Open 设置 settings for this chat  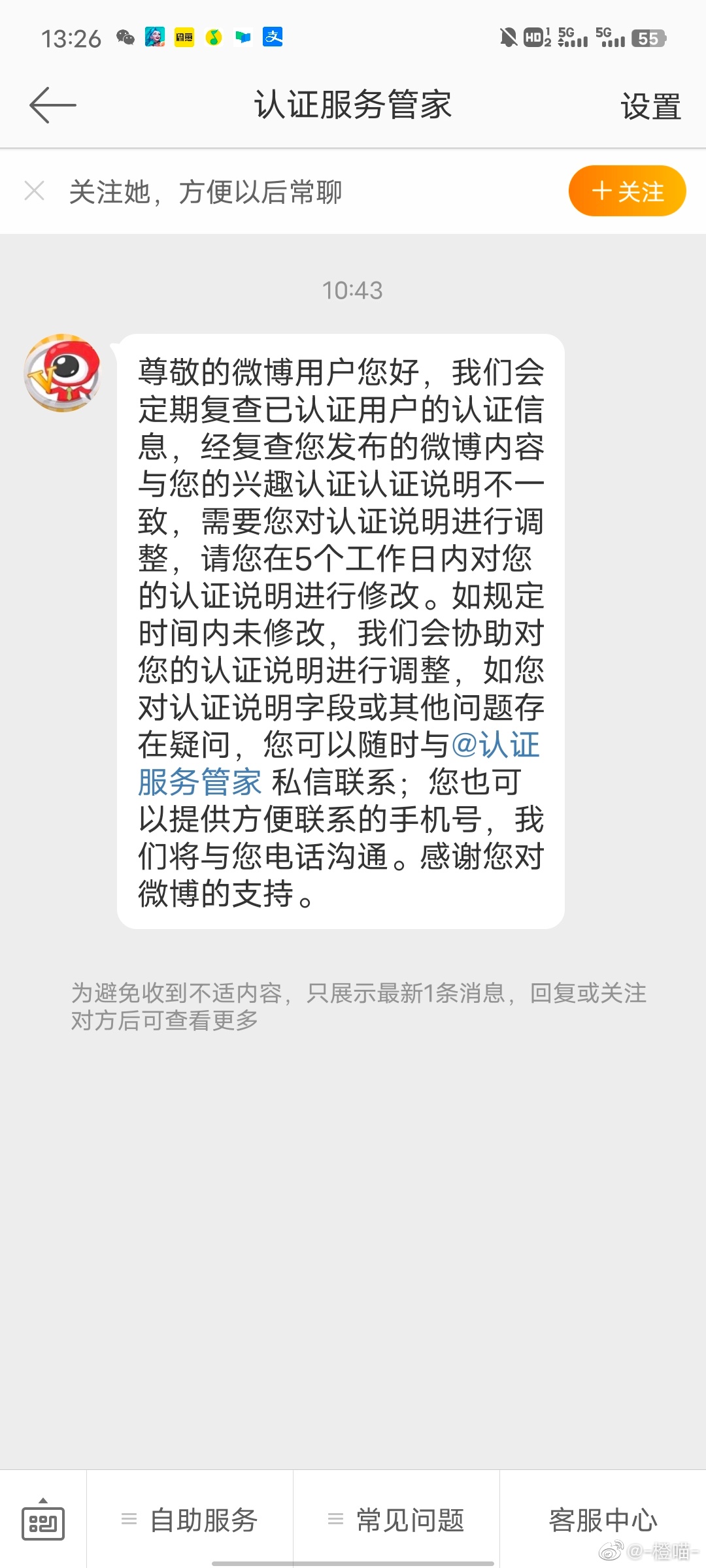coord(650,106)
